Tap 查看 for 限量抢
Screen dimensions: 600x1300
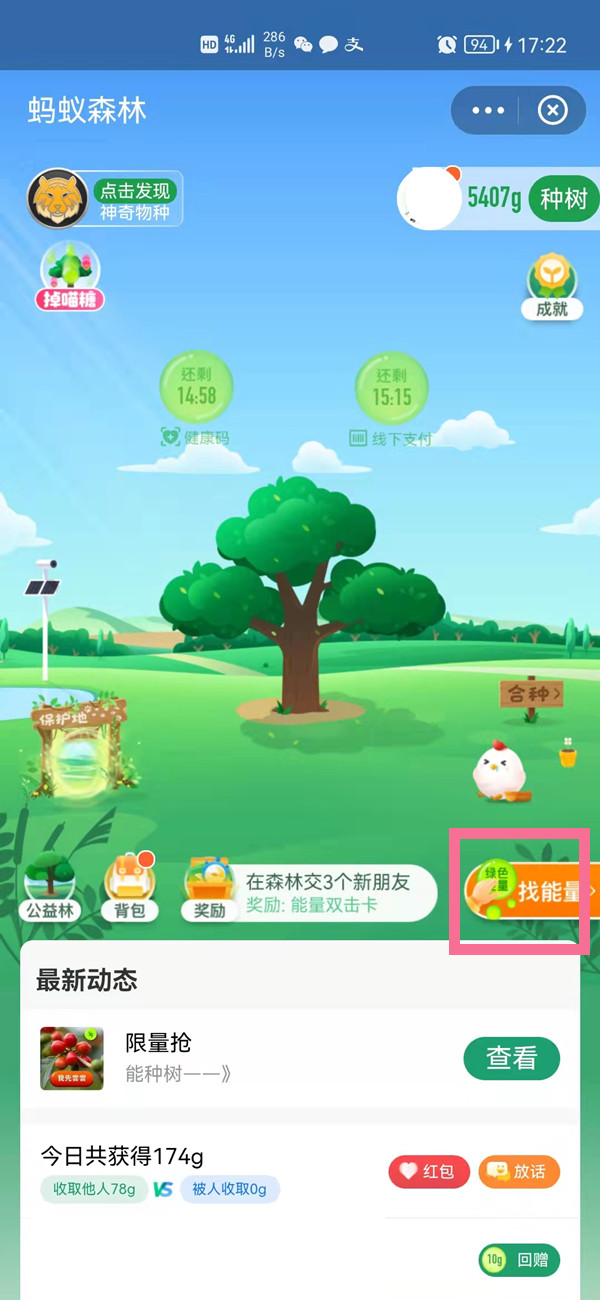point(511,1058)
